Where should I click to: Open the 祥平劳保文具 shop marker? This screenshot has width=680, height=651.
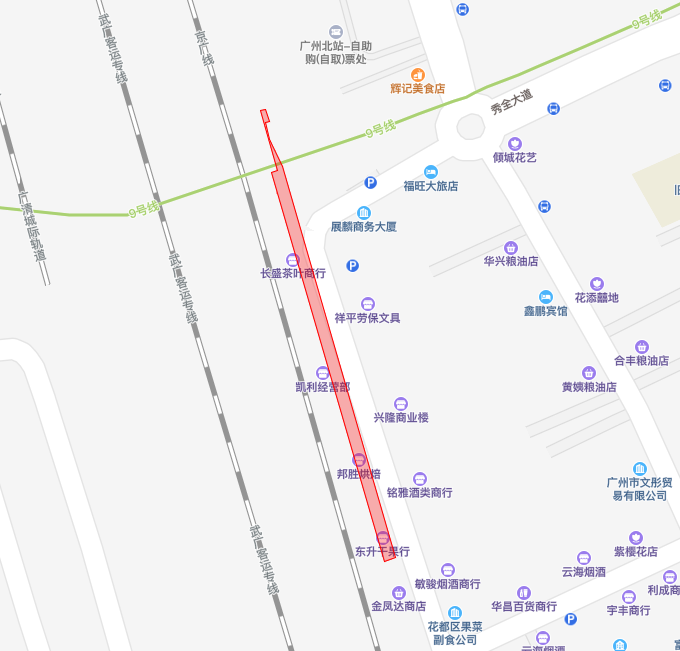coord(367,304)
